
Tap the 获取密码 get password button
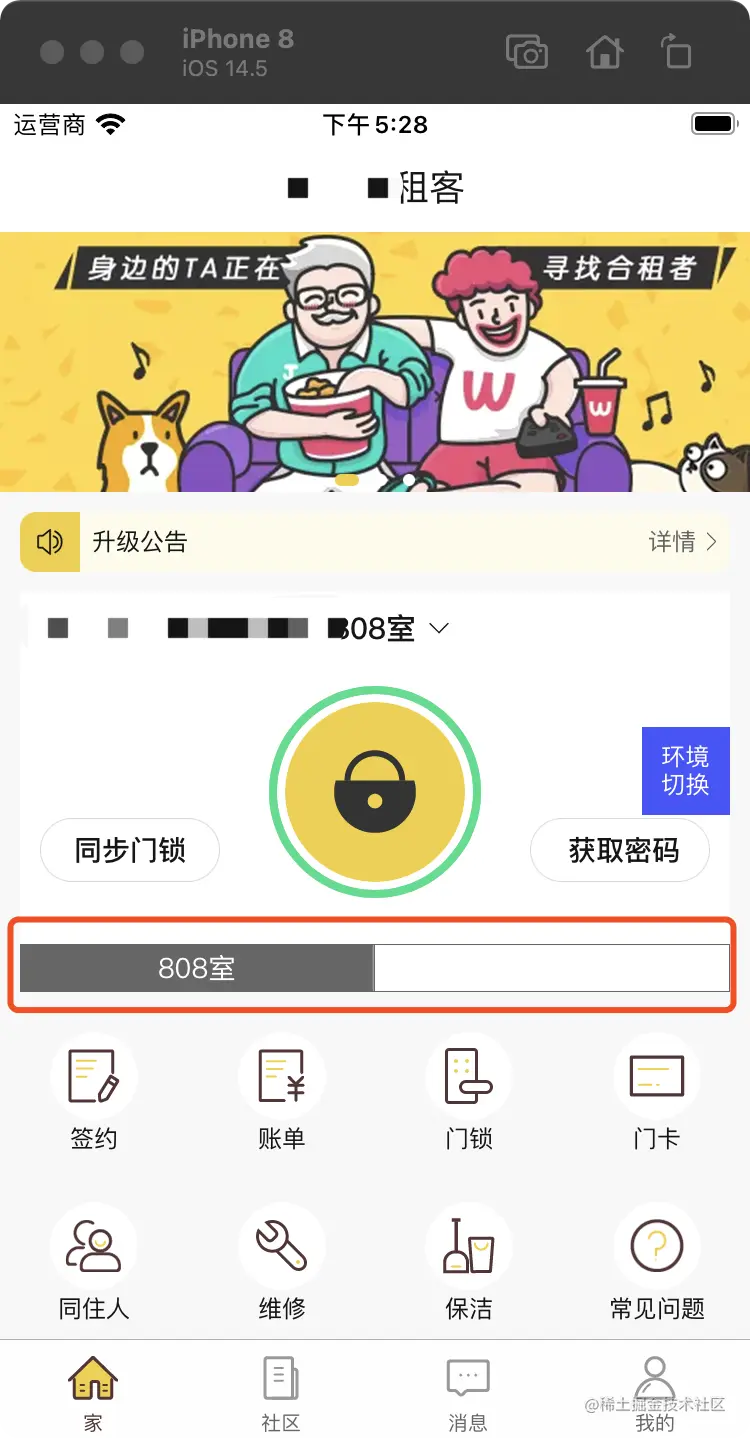pos(620,850)
